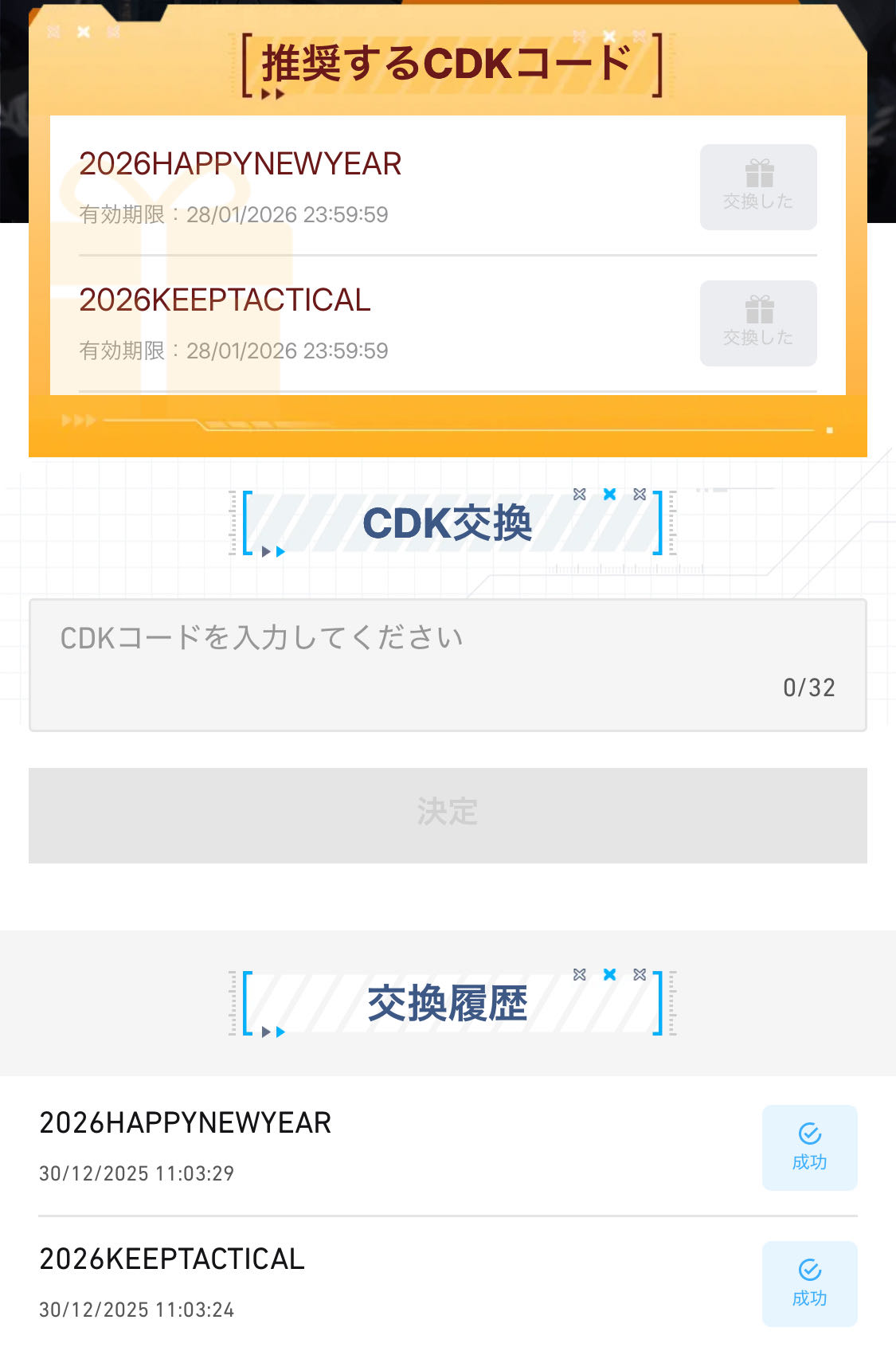Tap 交換した button for 2026KEEPTACTICAL

(x=757, y=323)
